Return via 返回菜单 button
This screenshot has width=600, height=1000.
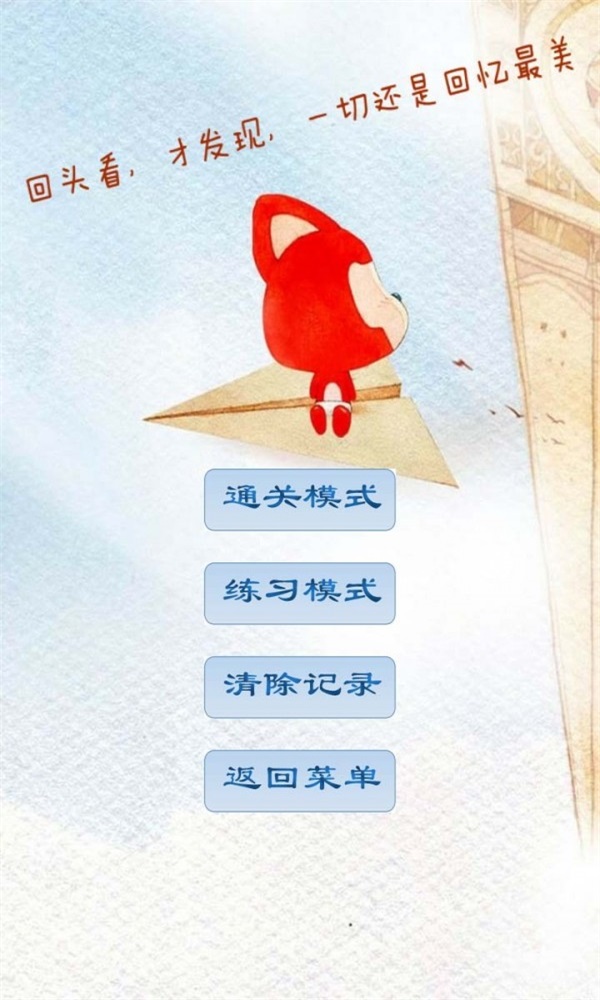pyautogui.click(x=300, y=780)
